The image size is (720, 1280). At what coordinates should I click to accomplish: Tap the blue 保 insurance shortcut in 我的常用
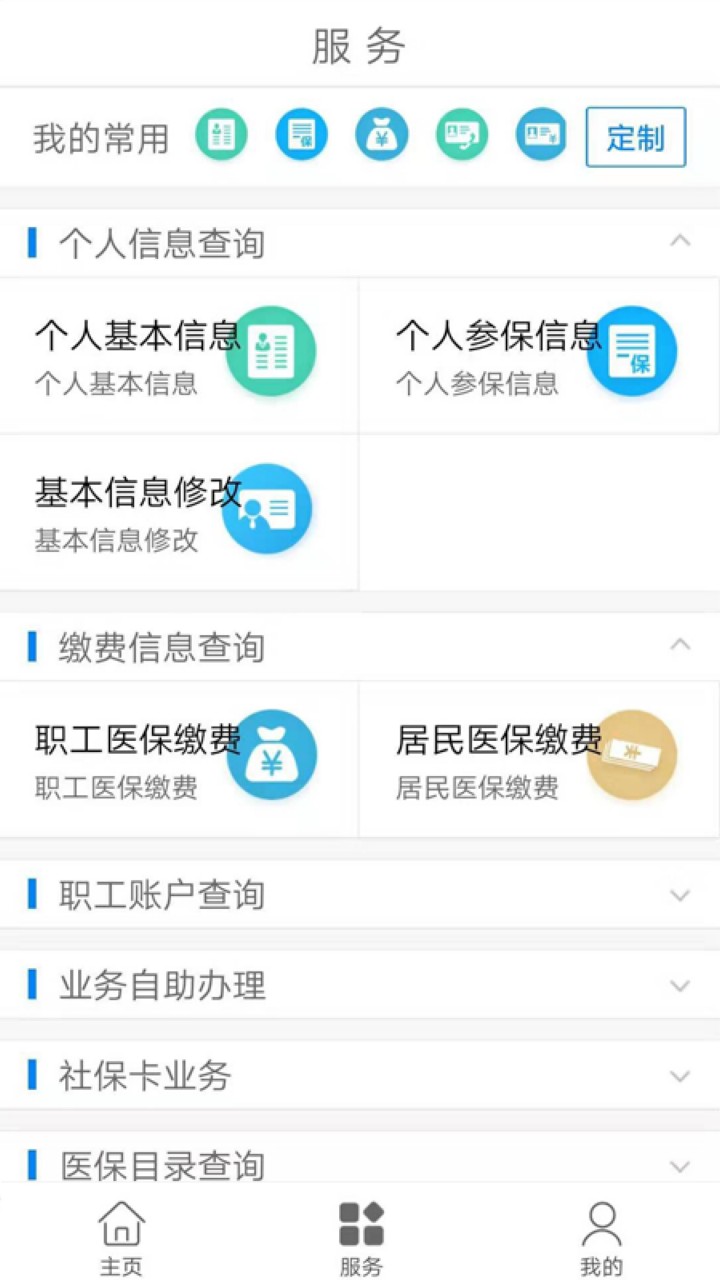301,135
